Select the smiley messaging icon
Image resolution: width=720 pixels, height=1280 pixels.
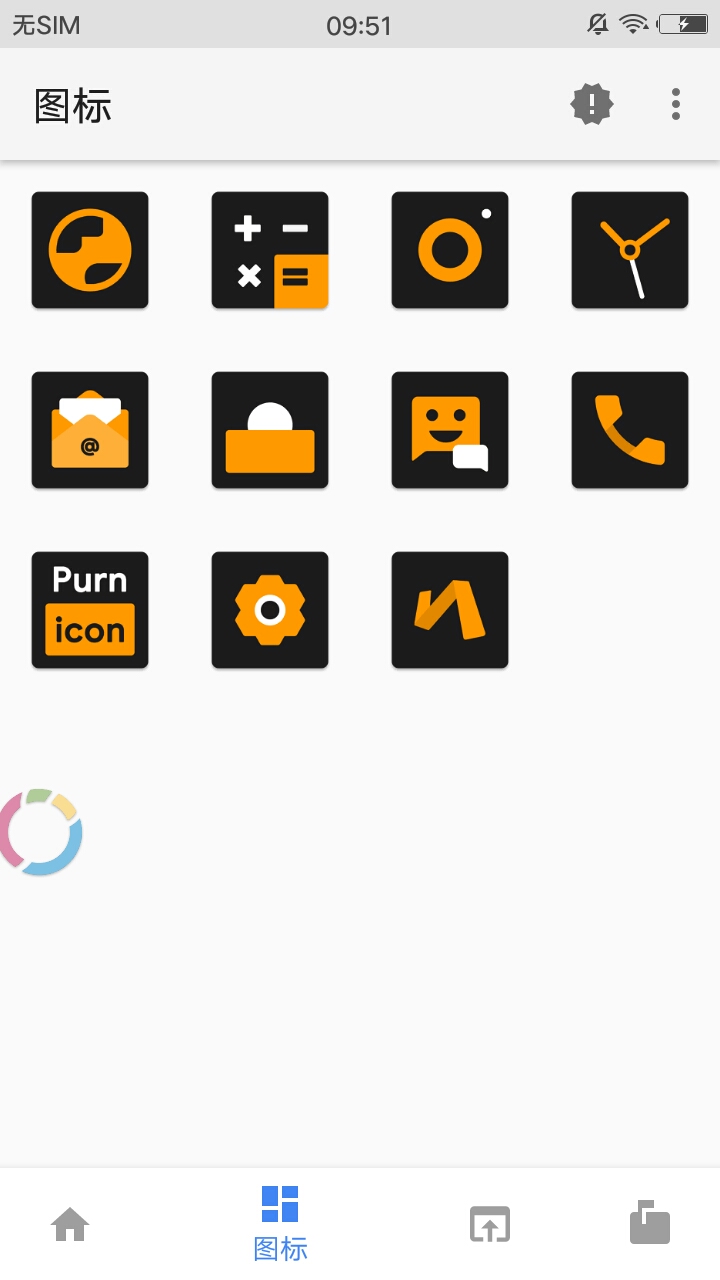coord(450,430)
